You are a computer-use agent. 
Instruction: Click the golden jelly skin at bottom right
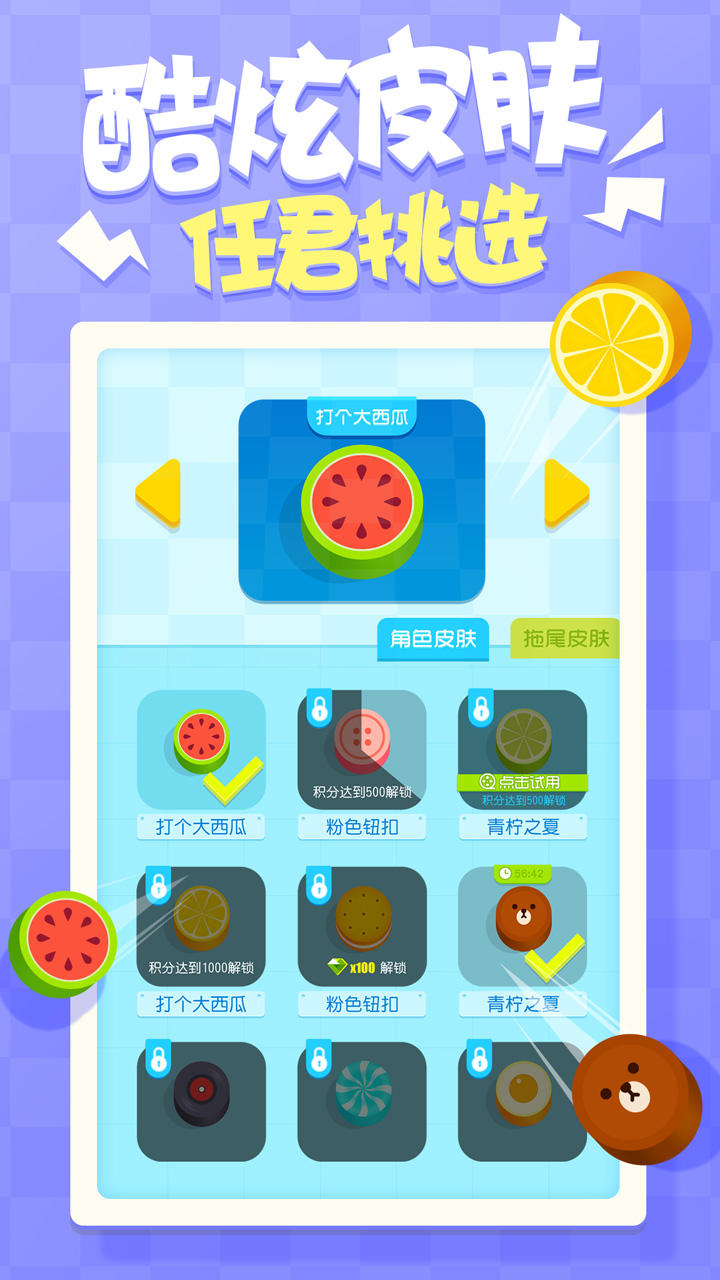[x=520, y=1095]
